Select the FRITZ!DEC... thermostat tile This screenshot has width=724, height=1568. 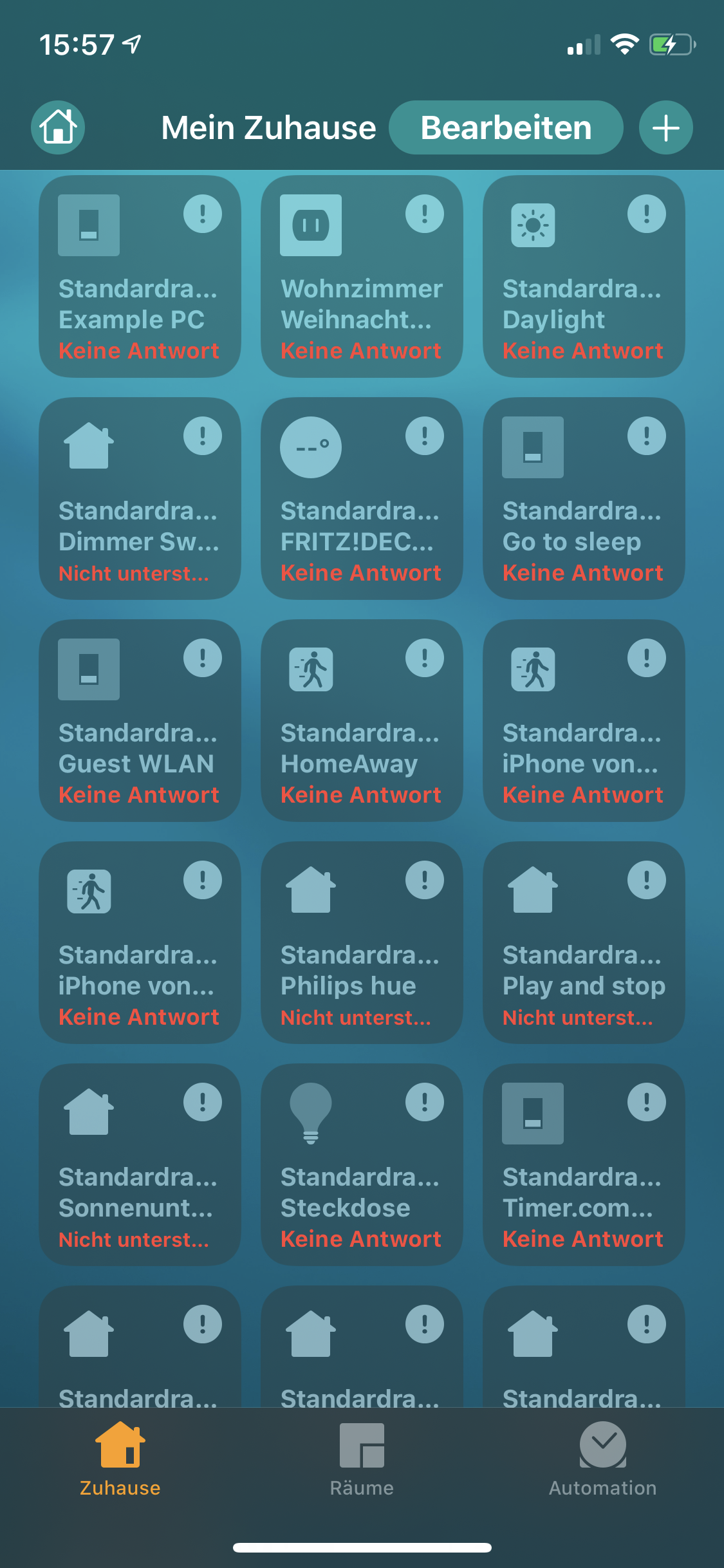[362, 499]
